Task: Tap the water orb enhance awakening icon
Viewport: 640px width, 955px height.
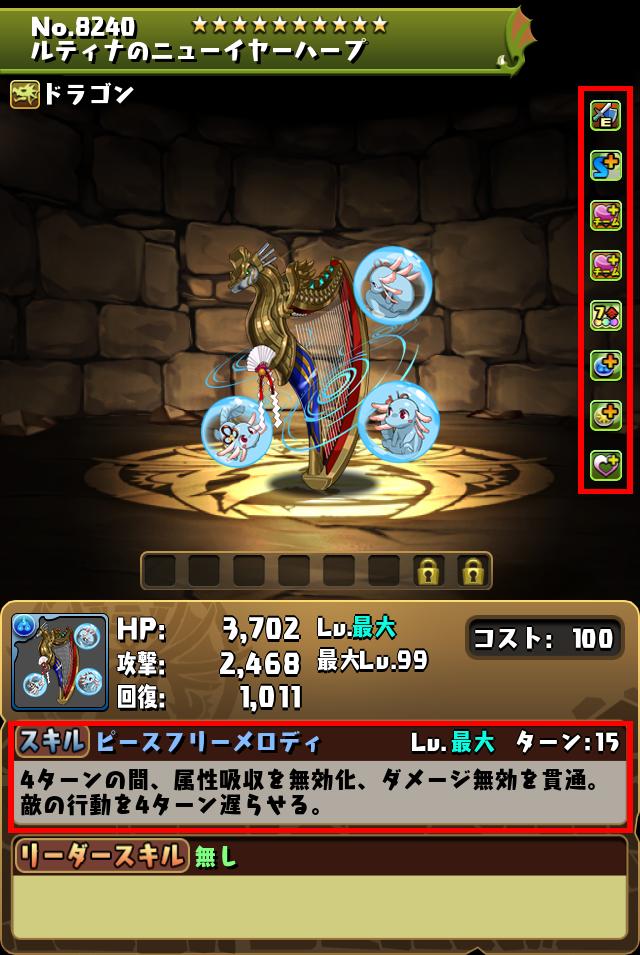Action: pos(606,366)
